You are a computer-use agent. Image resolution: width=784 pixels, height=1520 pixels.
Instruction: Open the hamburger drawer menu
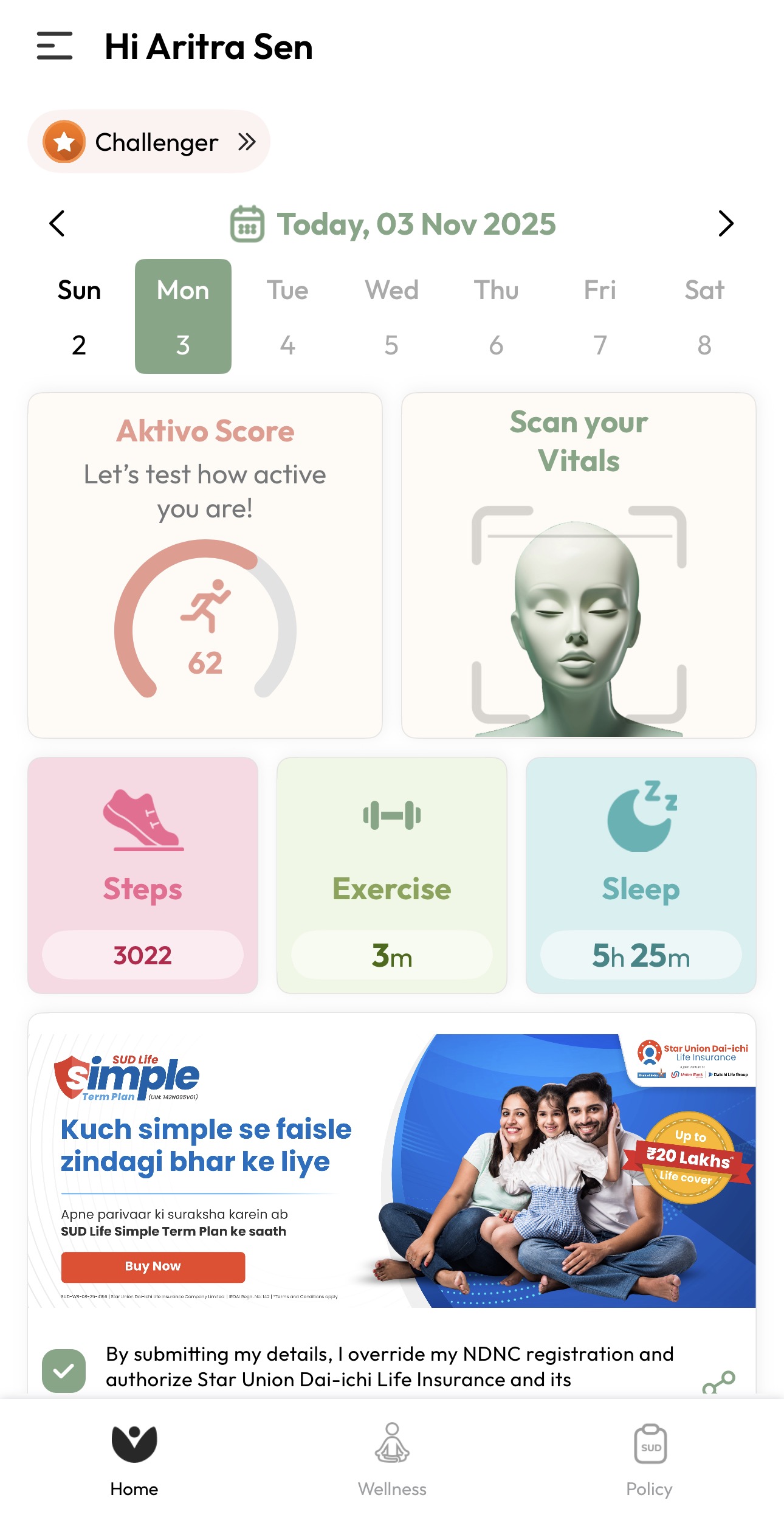[x=55, y=46]
